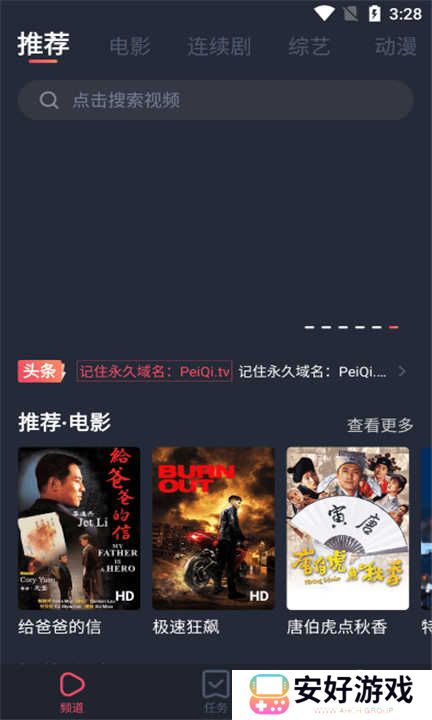This screenshot has height=720, width=432.
Task: Tap the 点击搜索视频 search box
Action: (x=215, y=100)
